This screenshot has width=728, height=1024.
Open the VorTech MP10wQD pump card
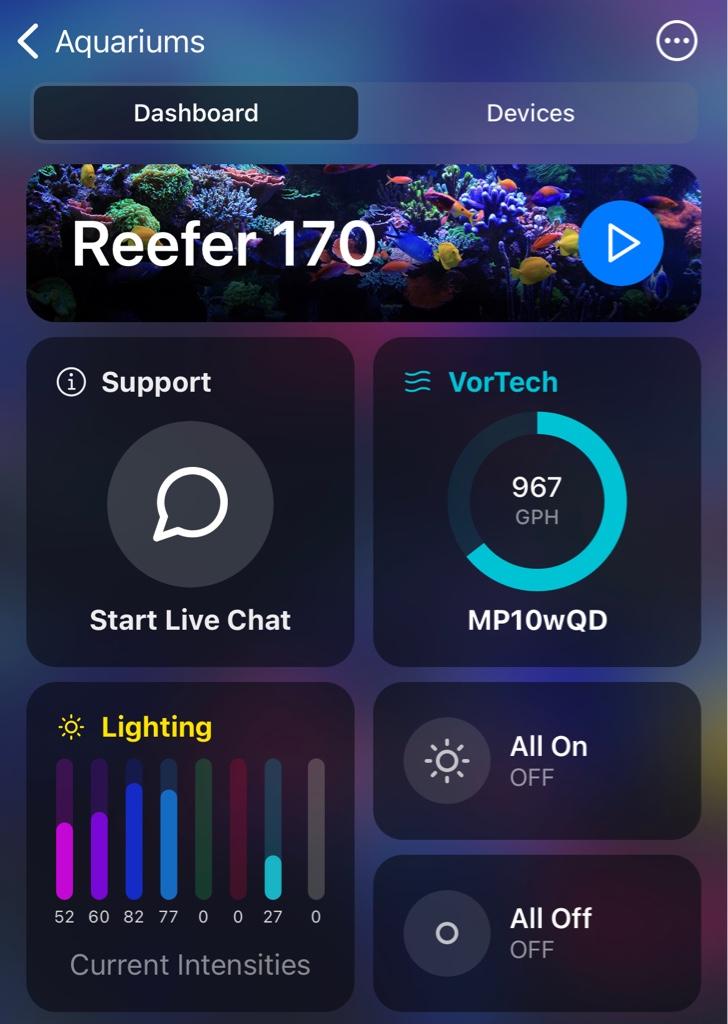coord(537,502)
